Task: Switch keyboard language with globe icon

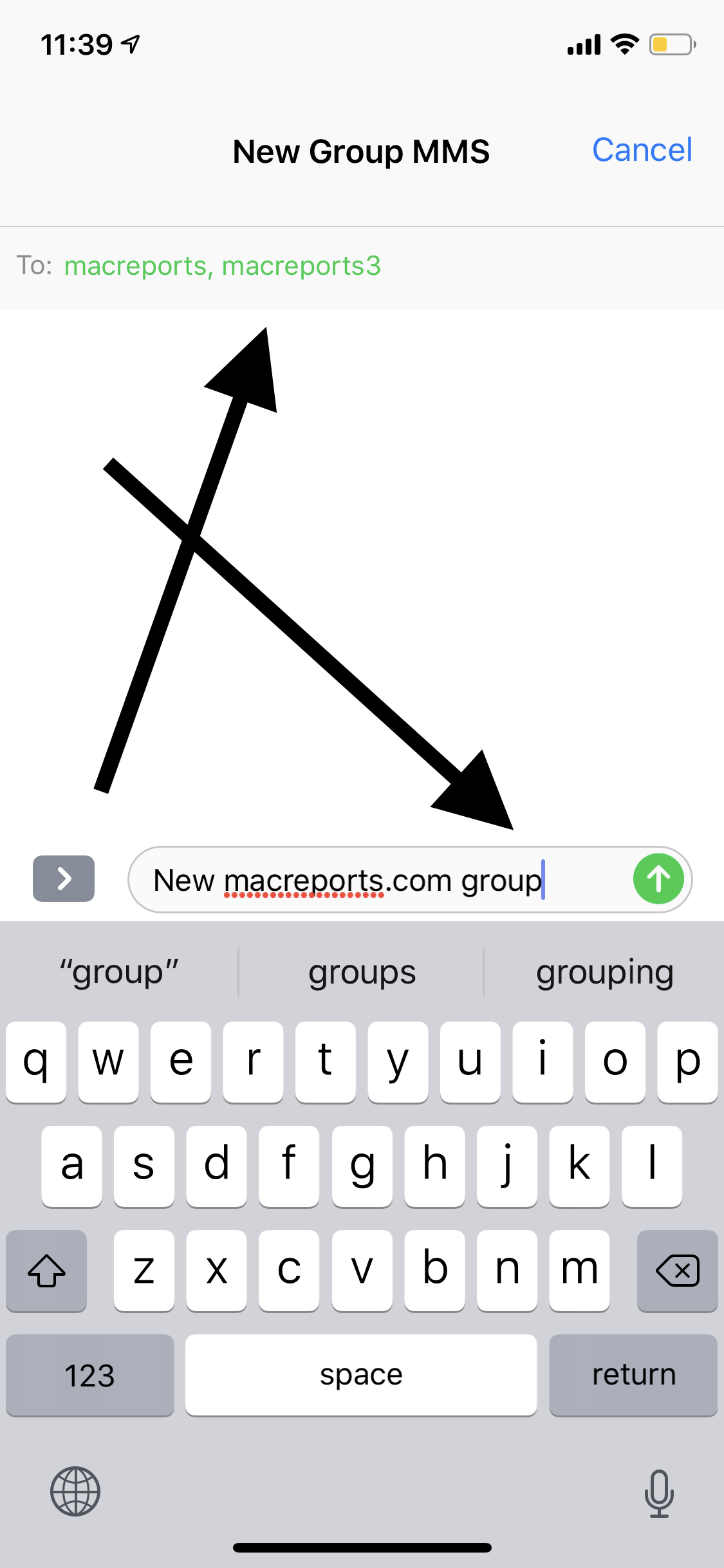Action: [x=75, y=1491]
